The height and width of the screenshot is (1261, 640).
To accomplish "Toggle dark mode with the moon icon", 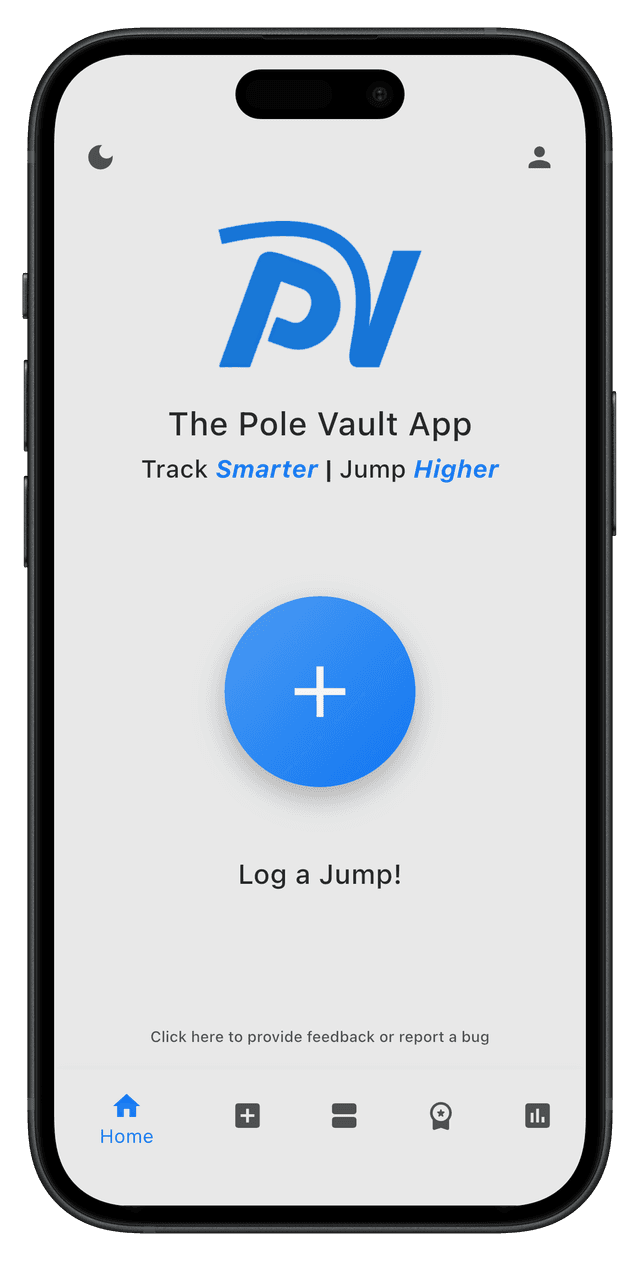I will coord(100,157).
